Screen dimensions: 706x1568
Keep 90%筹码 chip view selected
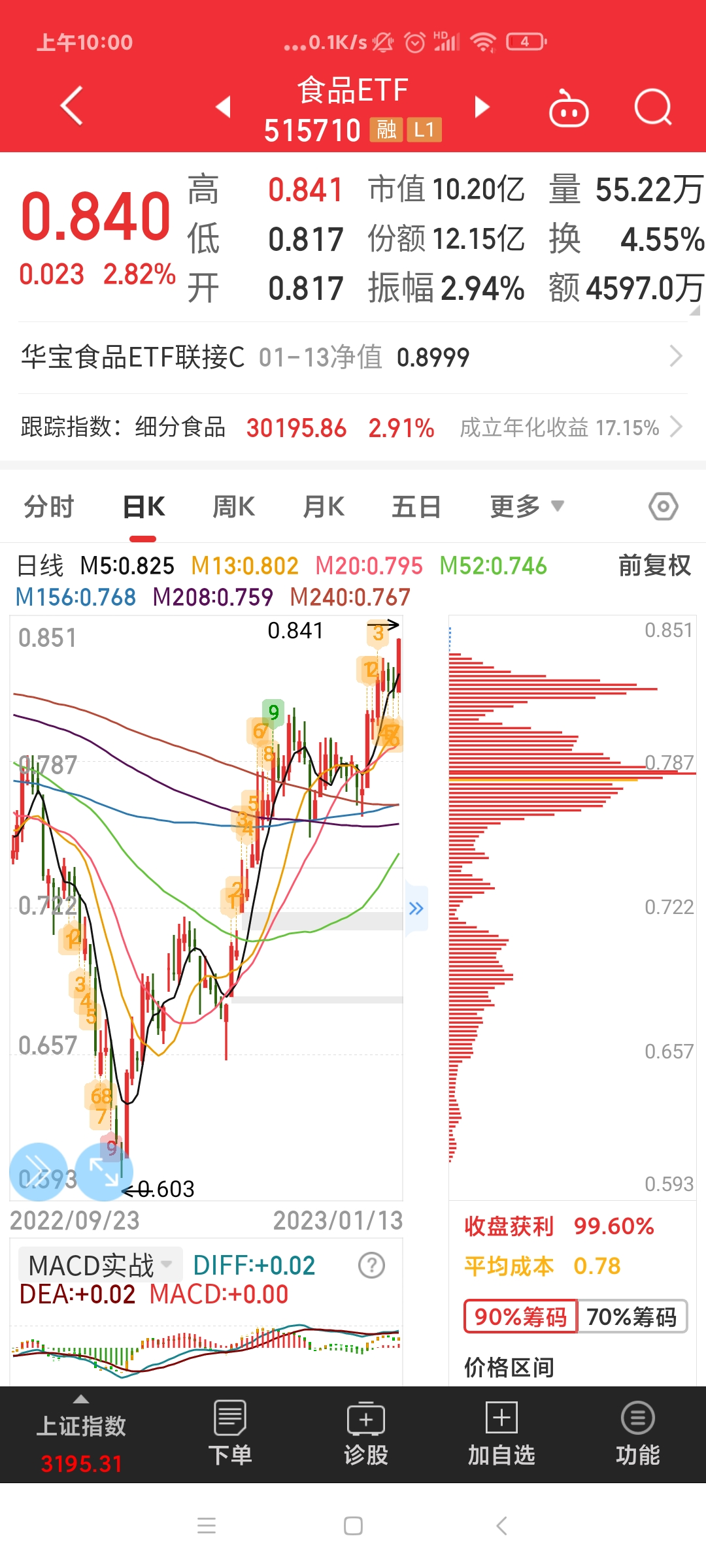pyautogui.click(x=520, y=1316)
